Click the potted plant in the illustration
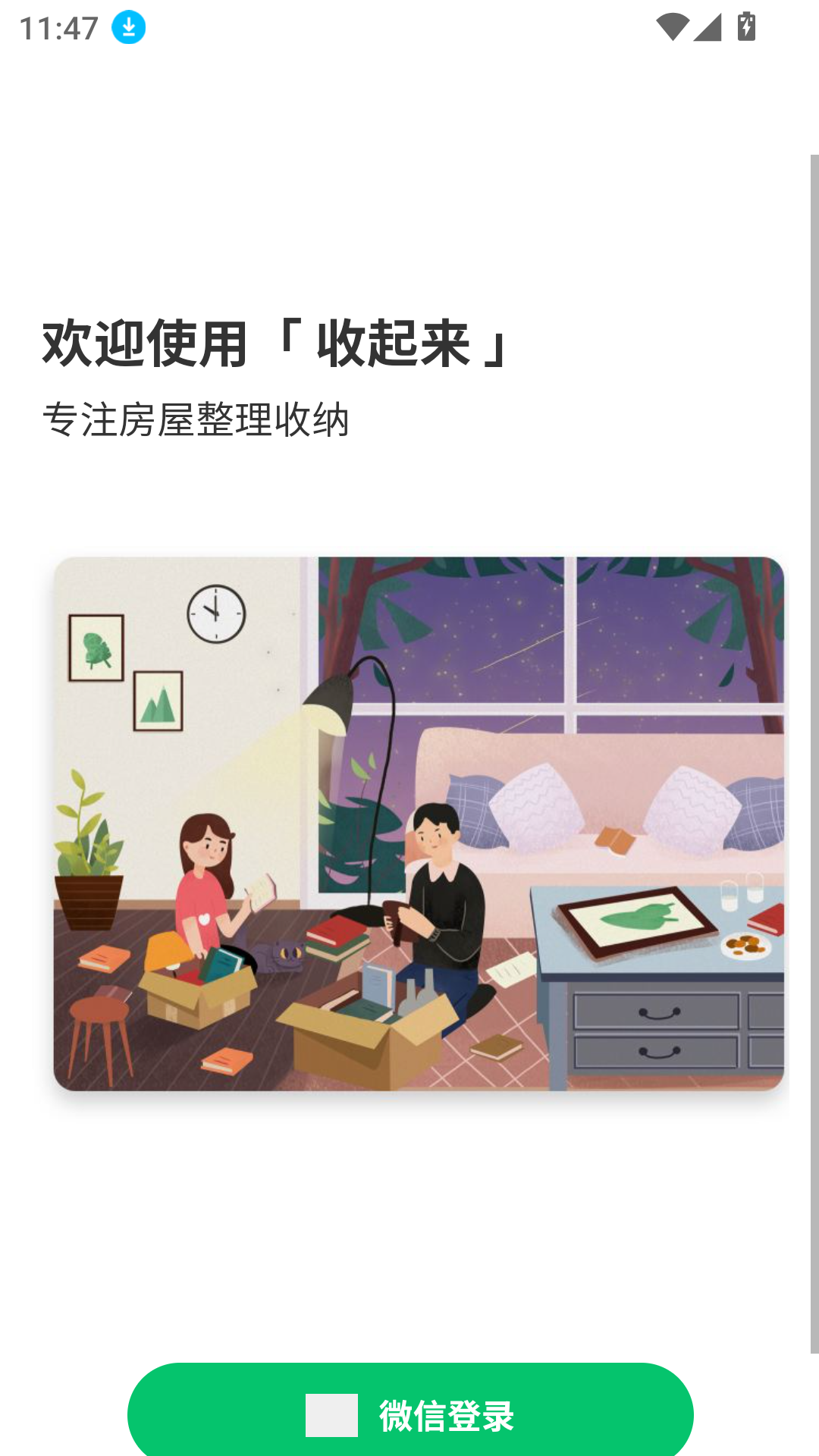Viewport: 819px width, 1456px height. pyautogui.click(x=93, y=849)
